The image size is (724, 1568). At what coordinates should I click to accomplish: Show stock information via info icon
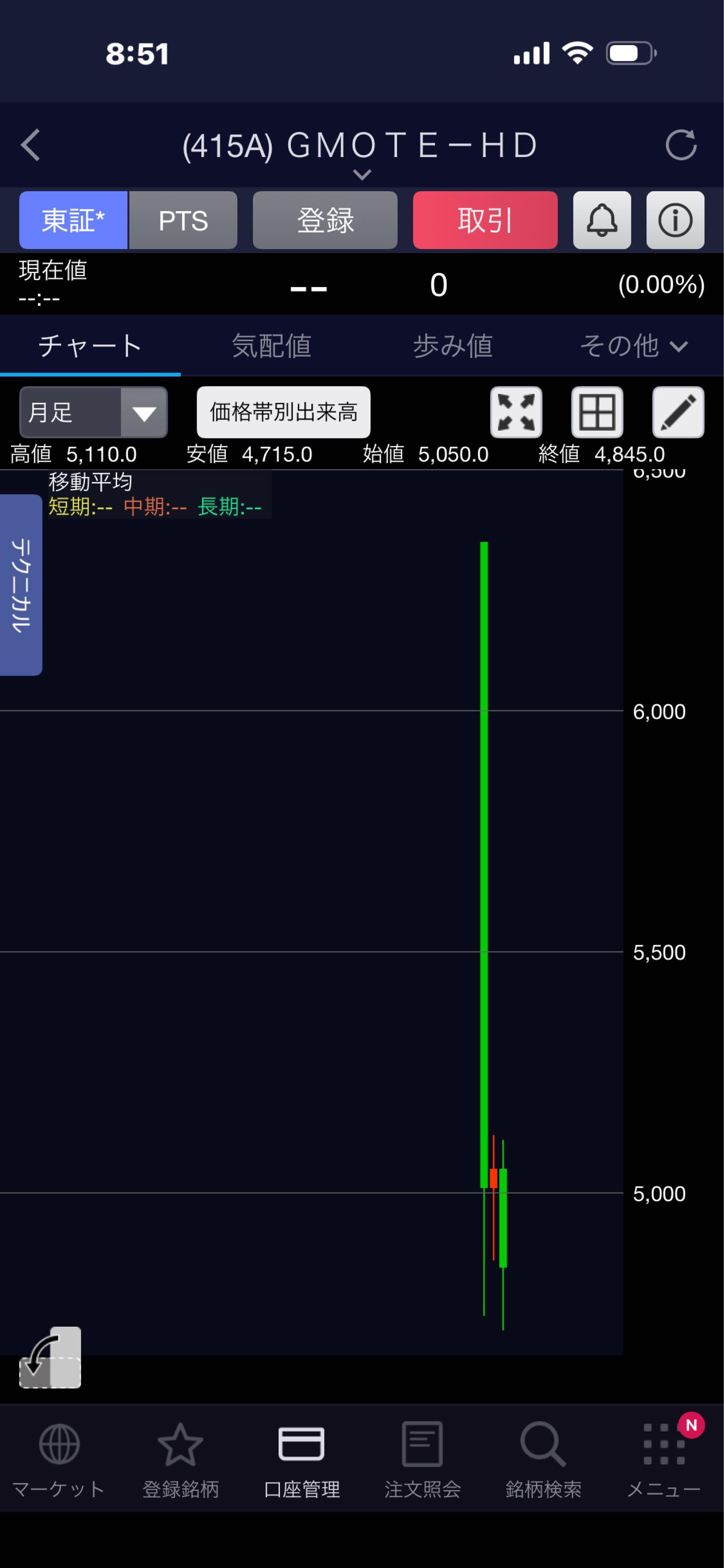coord(675,220)
